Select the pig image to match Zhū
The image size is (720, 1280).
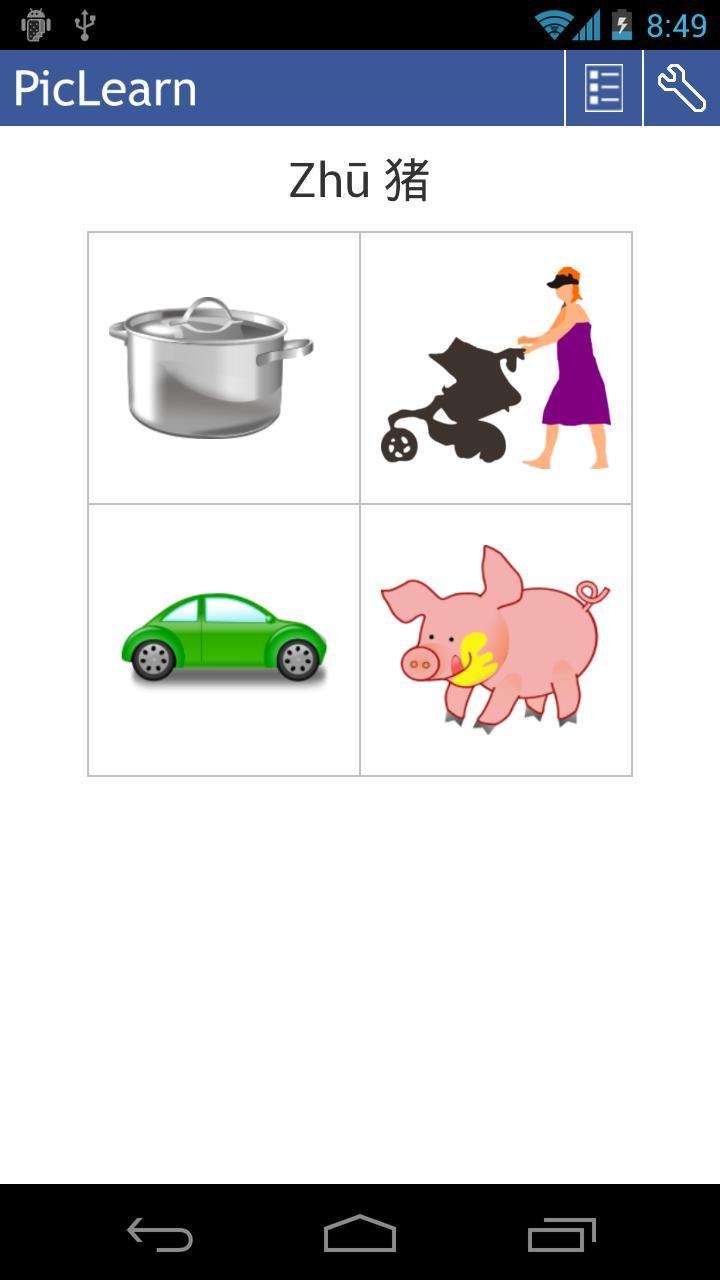tap(496, 640)
